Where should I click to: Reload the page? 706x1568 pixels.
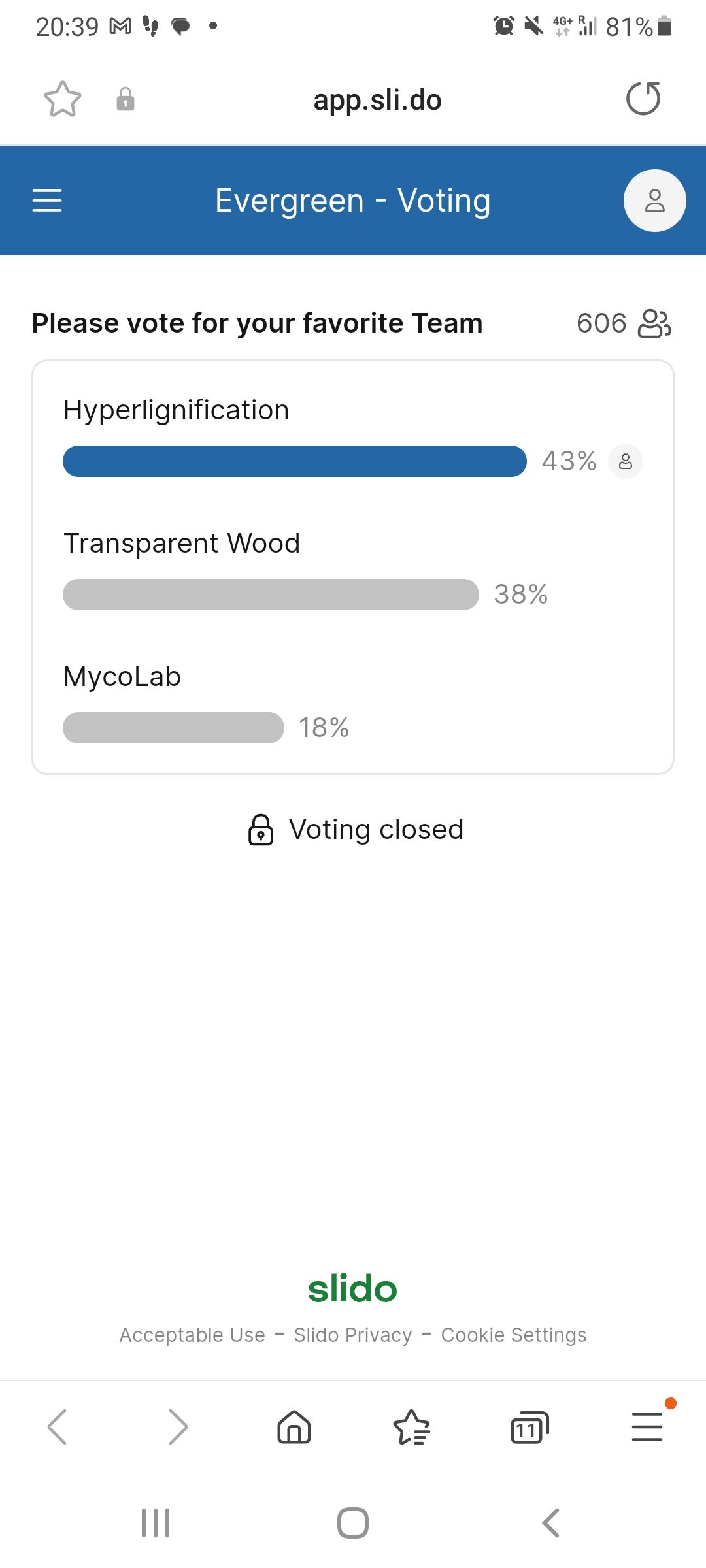coord(643,99)
